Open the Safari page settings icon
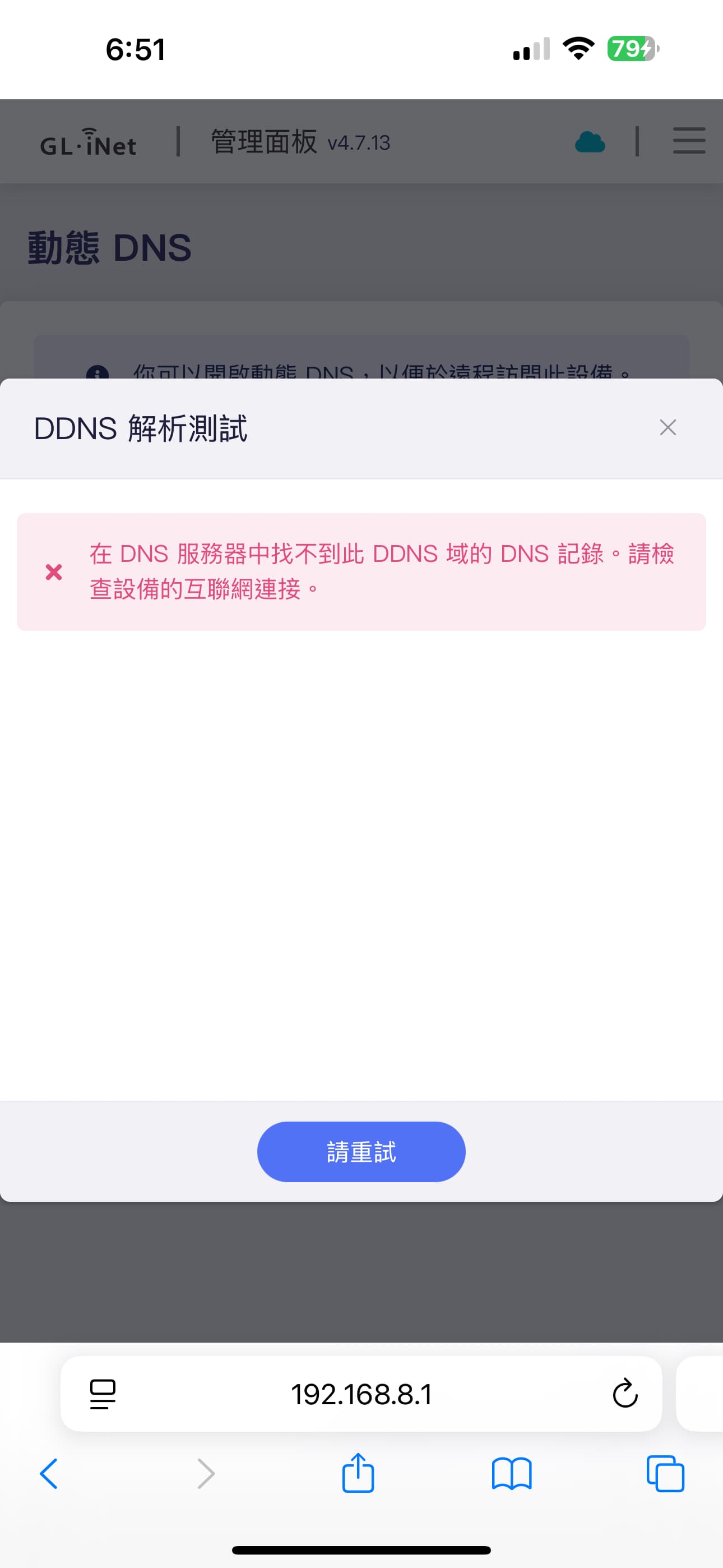This screenshot has width=723, height=1568. point(102,1394)
